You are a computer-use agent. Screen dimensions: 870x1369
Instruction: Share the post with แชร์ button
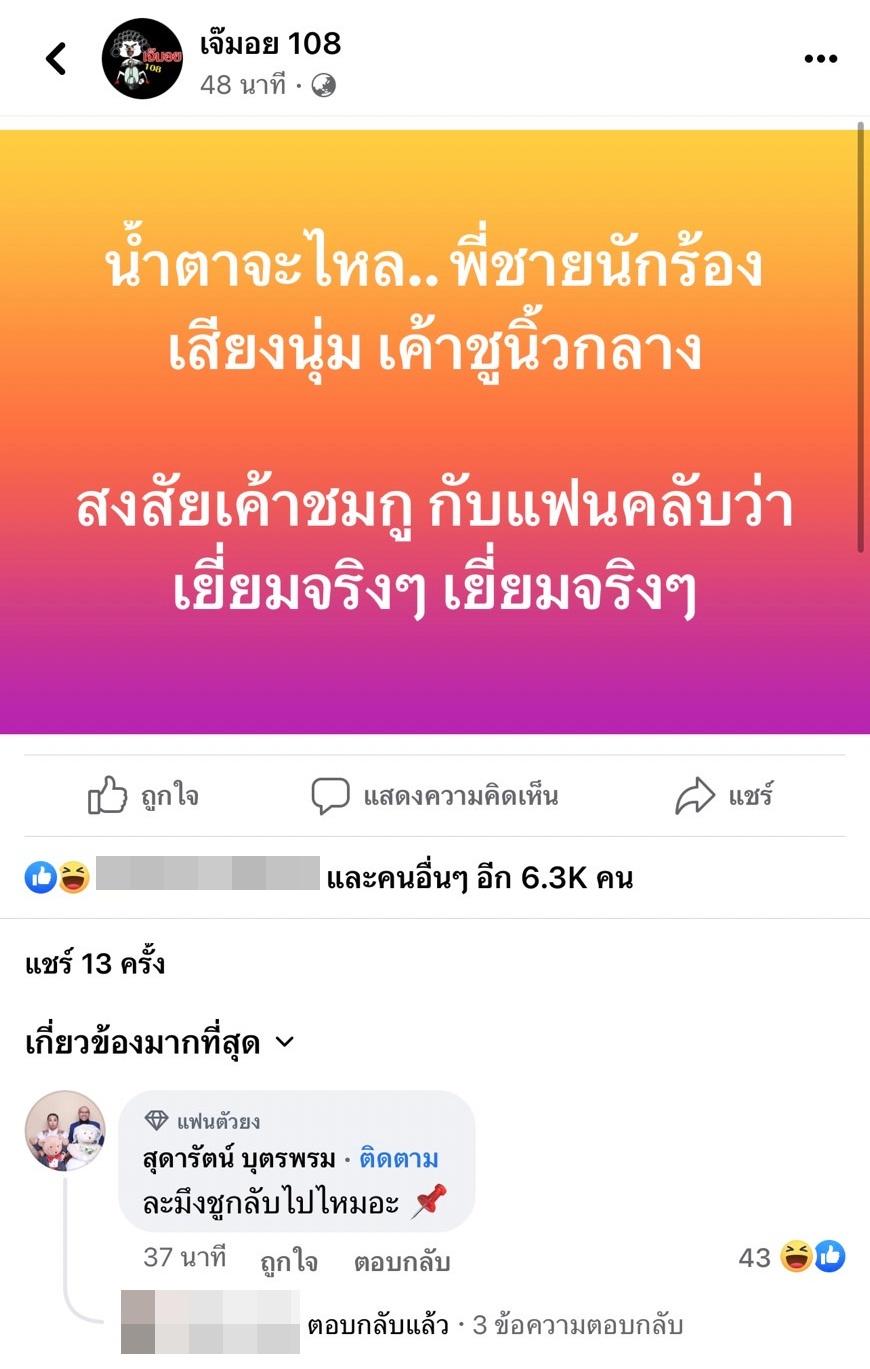click(724, 796)
